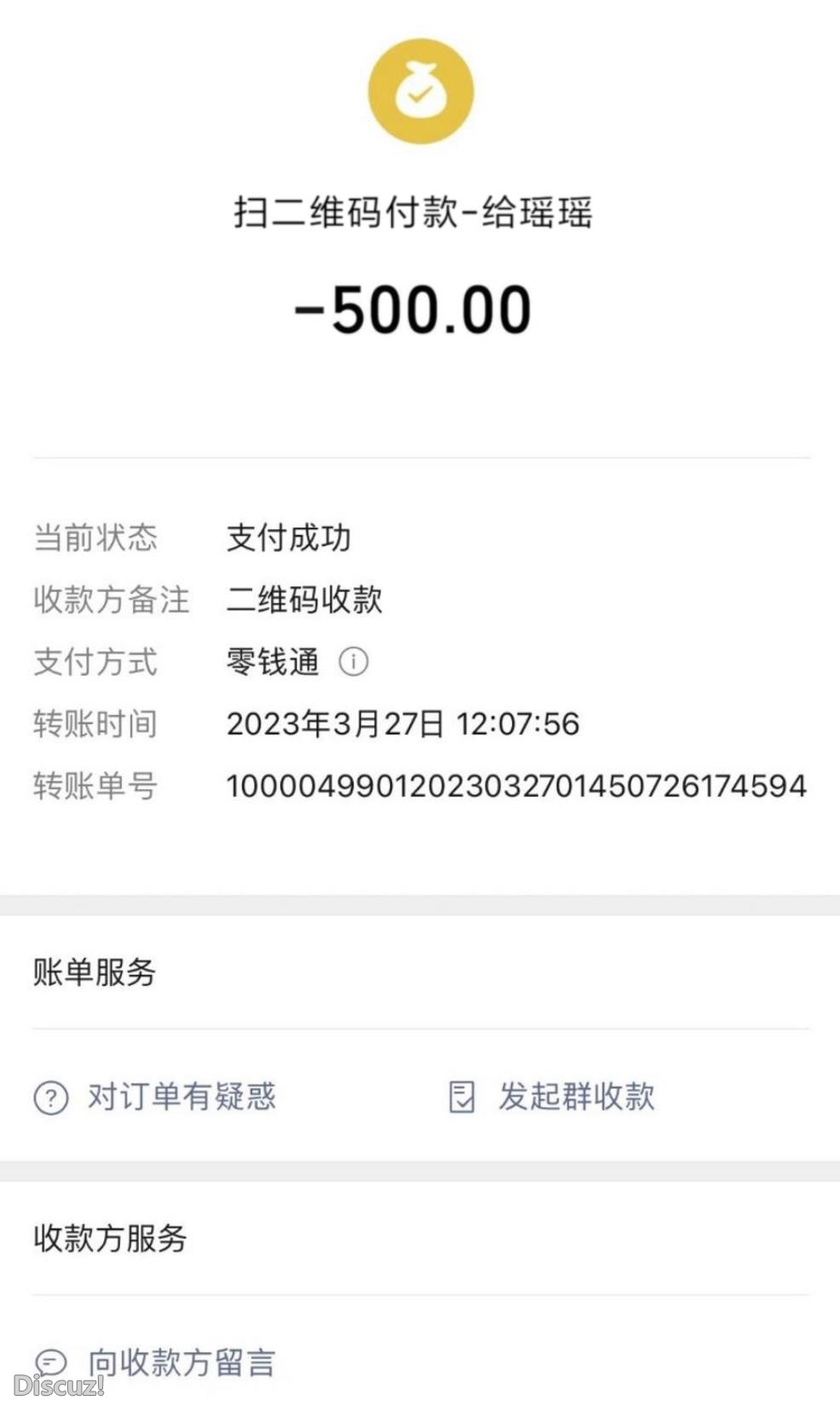
Task: Click the 零钱通 payment method label
Action: click(x=273, y=663)
